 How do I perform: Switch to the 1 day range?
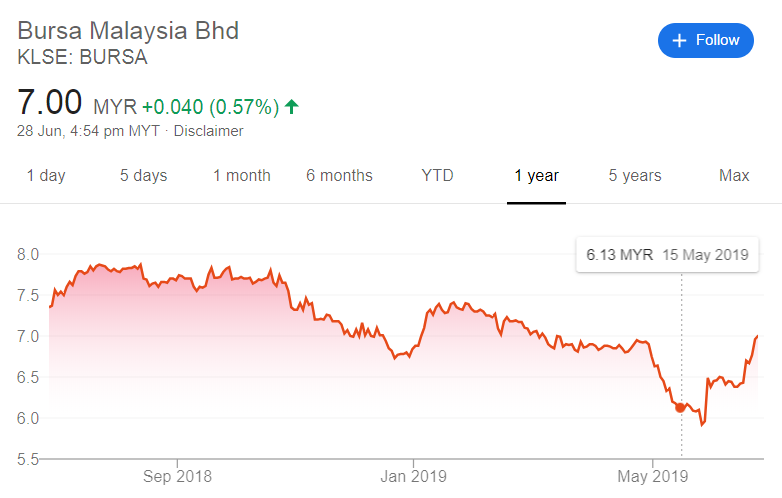(x=46, y=176)
